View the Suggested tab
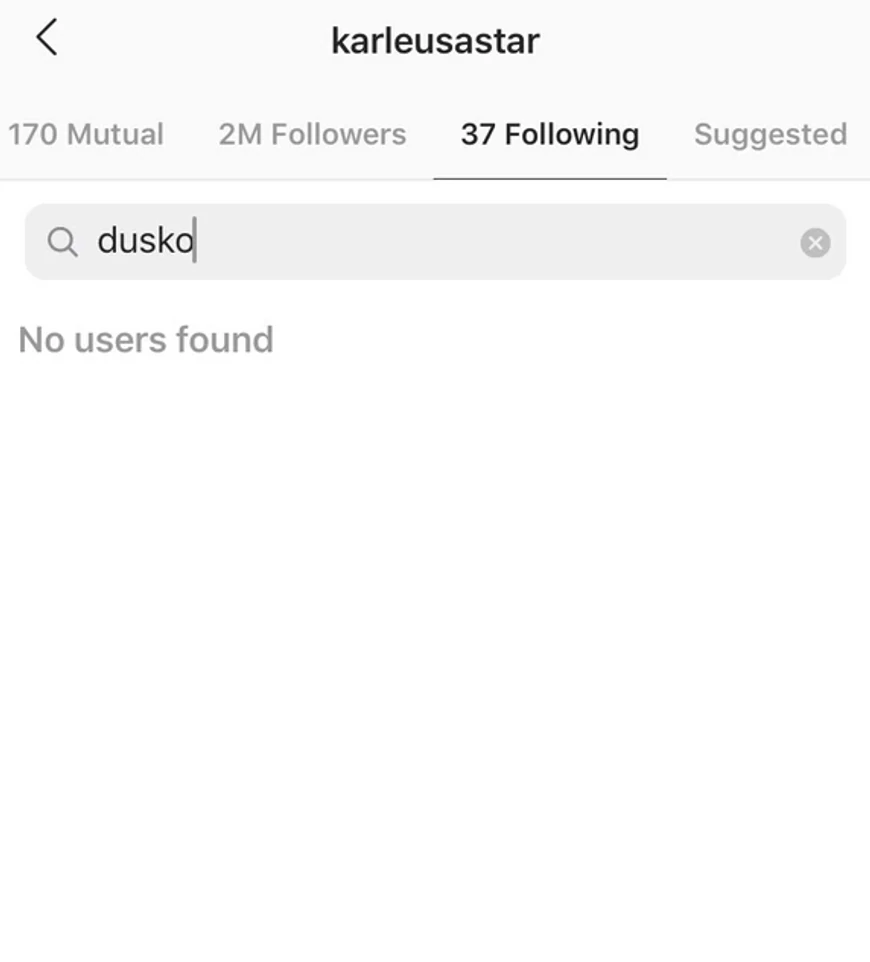 [x=770, y=134]
